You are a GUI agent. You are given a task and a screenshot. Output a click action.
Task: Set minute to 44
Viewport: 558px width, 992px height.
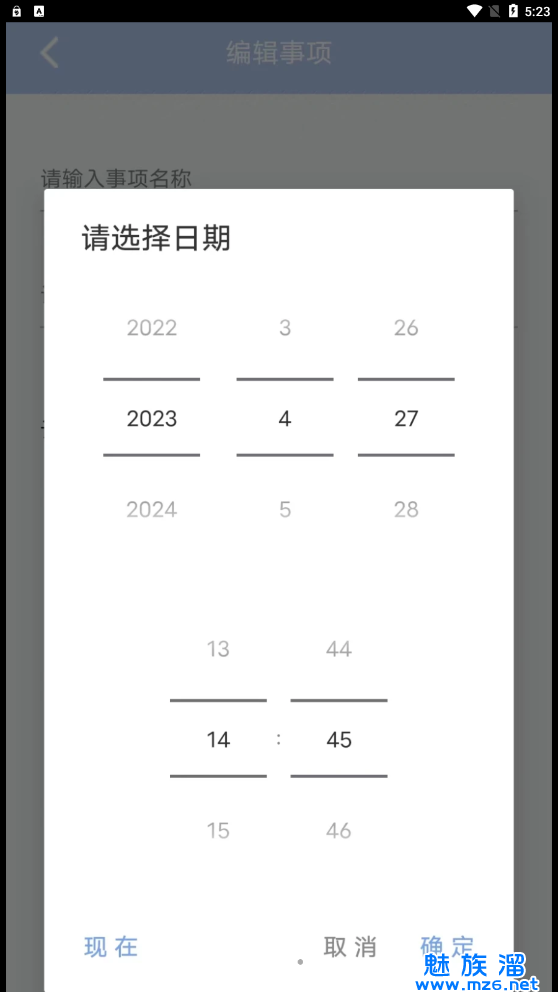tap(339, 649)
